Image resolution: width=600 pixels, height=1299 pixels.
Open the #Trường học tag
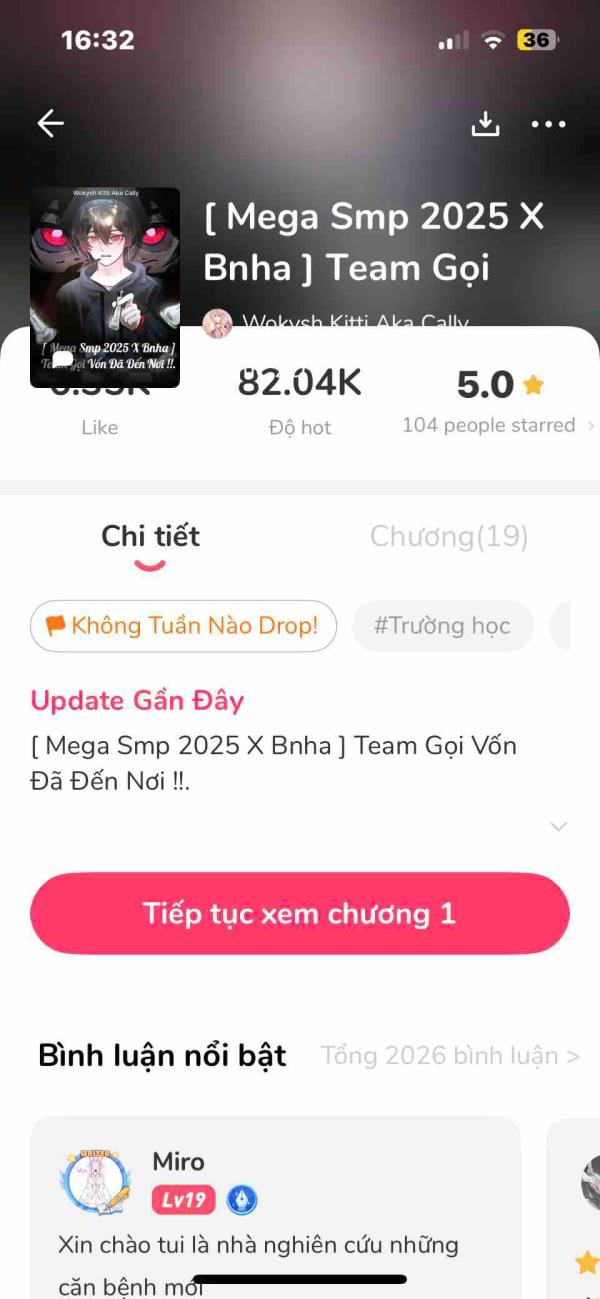[442, 626]
